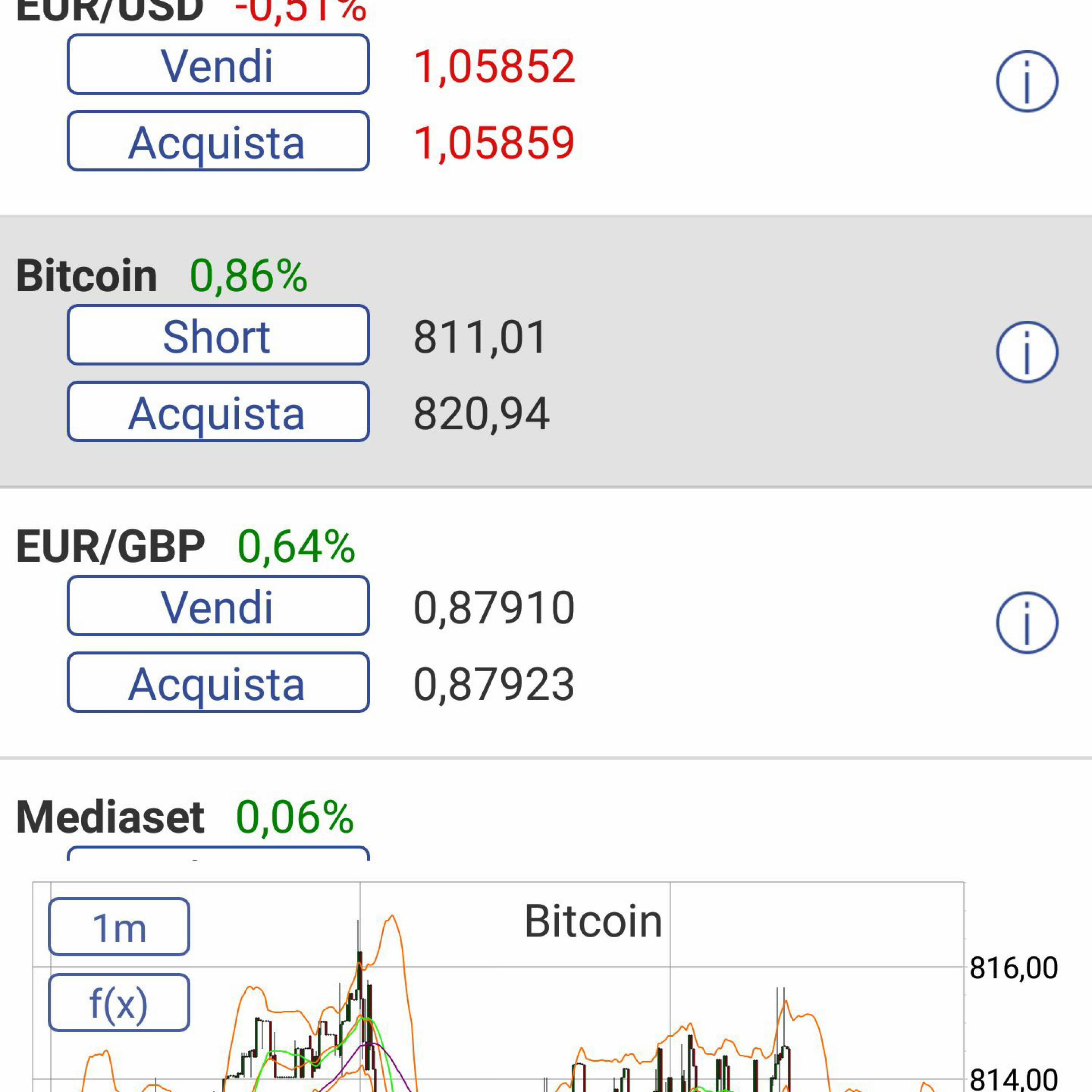The image size is (1092, 1092).
Task: View EUR/GBP info details
Action: tap(1026, 623)
